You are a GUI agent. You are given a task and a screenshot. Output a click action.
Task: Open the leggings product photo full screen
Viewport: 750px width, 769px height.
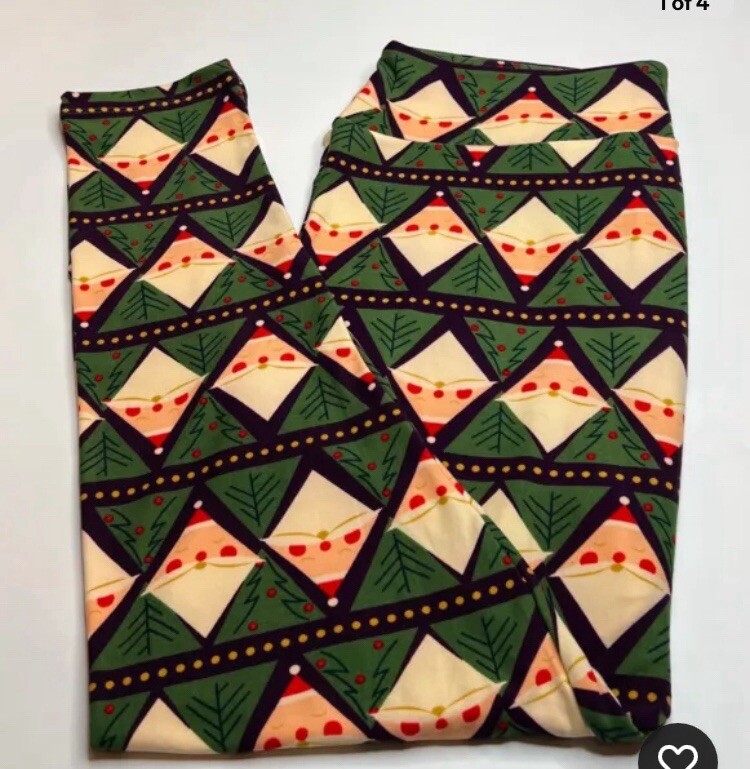coord(375,400)
